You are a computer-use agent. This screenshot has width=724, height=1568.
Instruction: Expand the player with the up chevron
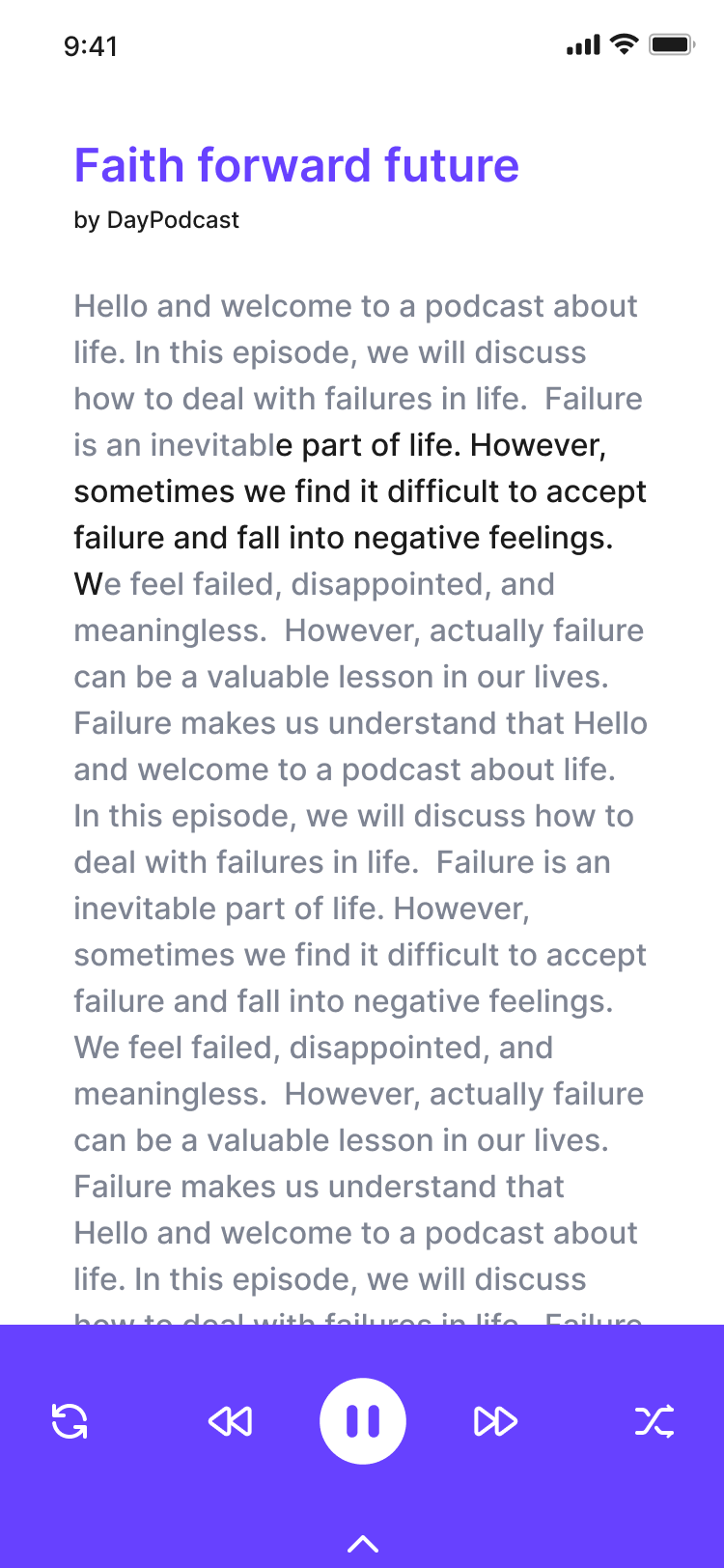tap(362, 1544)
